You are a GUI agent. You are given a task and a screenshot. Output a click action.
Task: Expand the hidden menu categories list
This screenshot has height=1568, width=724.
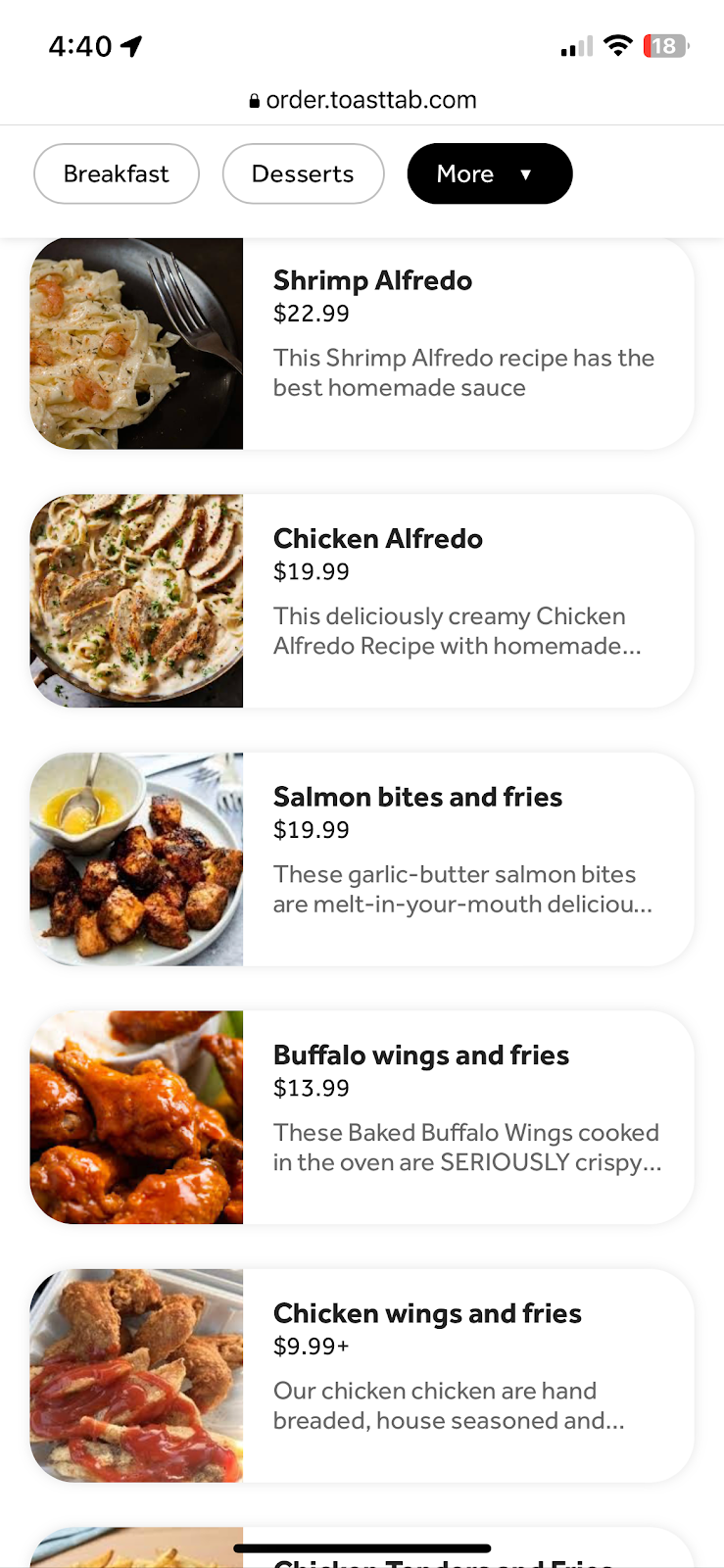490,173
